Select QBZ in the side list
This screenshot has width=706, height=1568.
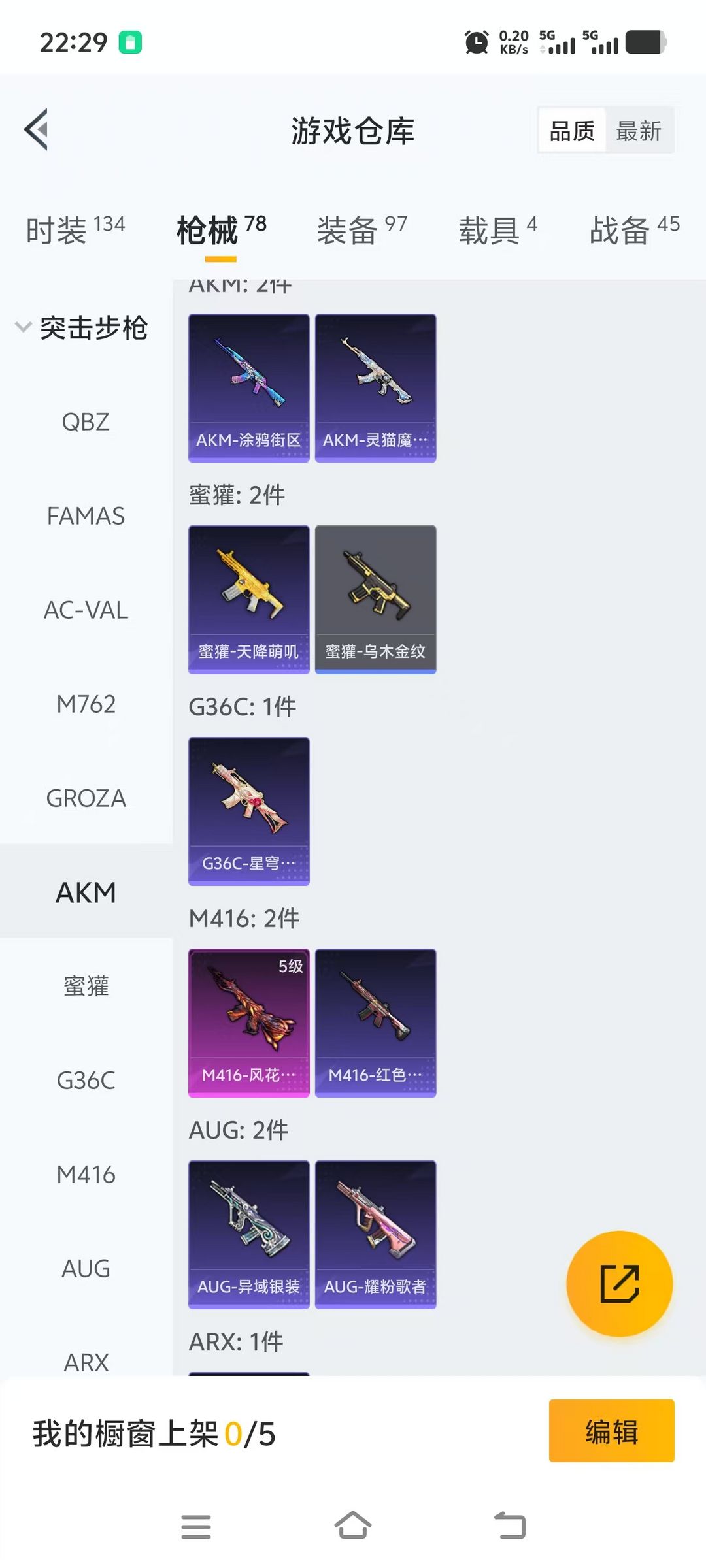(86, 422)
